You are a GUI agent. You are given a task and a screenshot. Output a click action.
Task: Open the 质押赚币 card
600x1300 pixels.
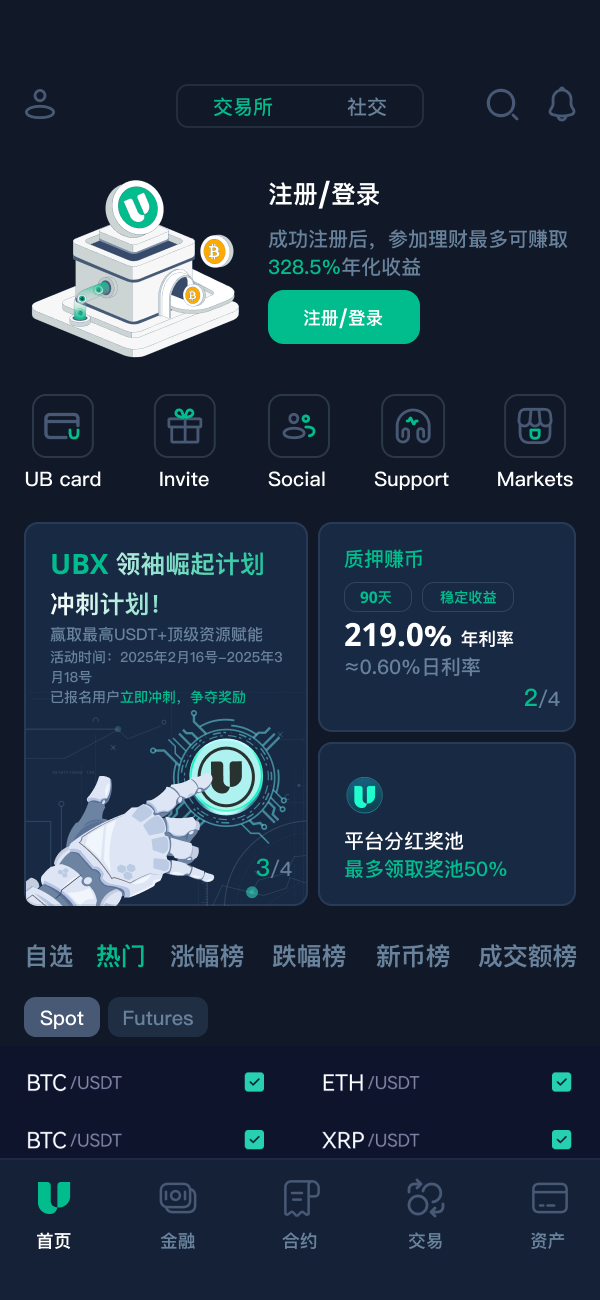(447, 627)
